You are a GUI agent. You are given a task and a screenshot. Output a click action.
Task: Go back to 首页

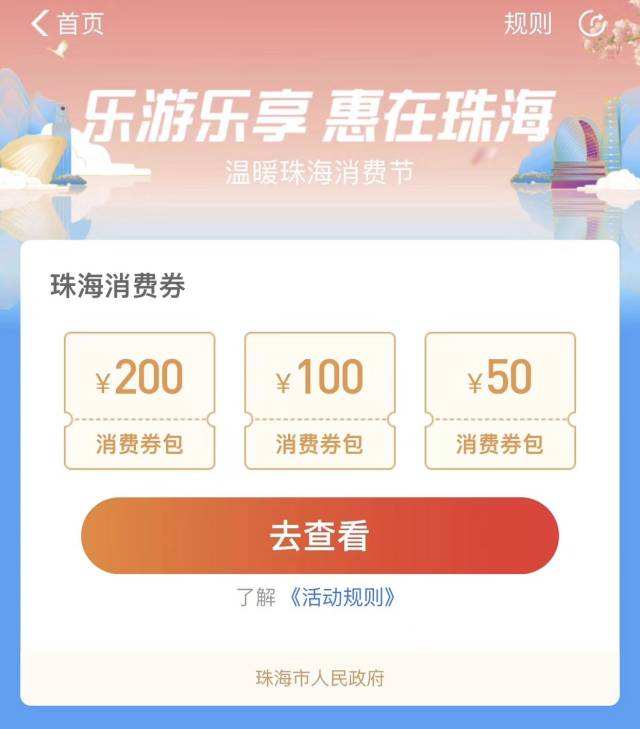pos(68,24)
